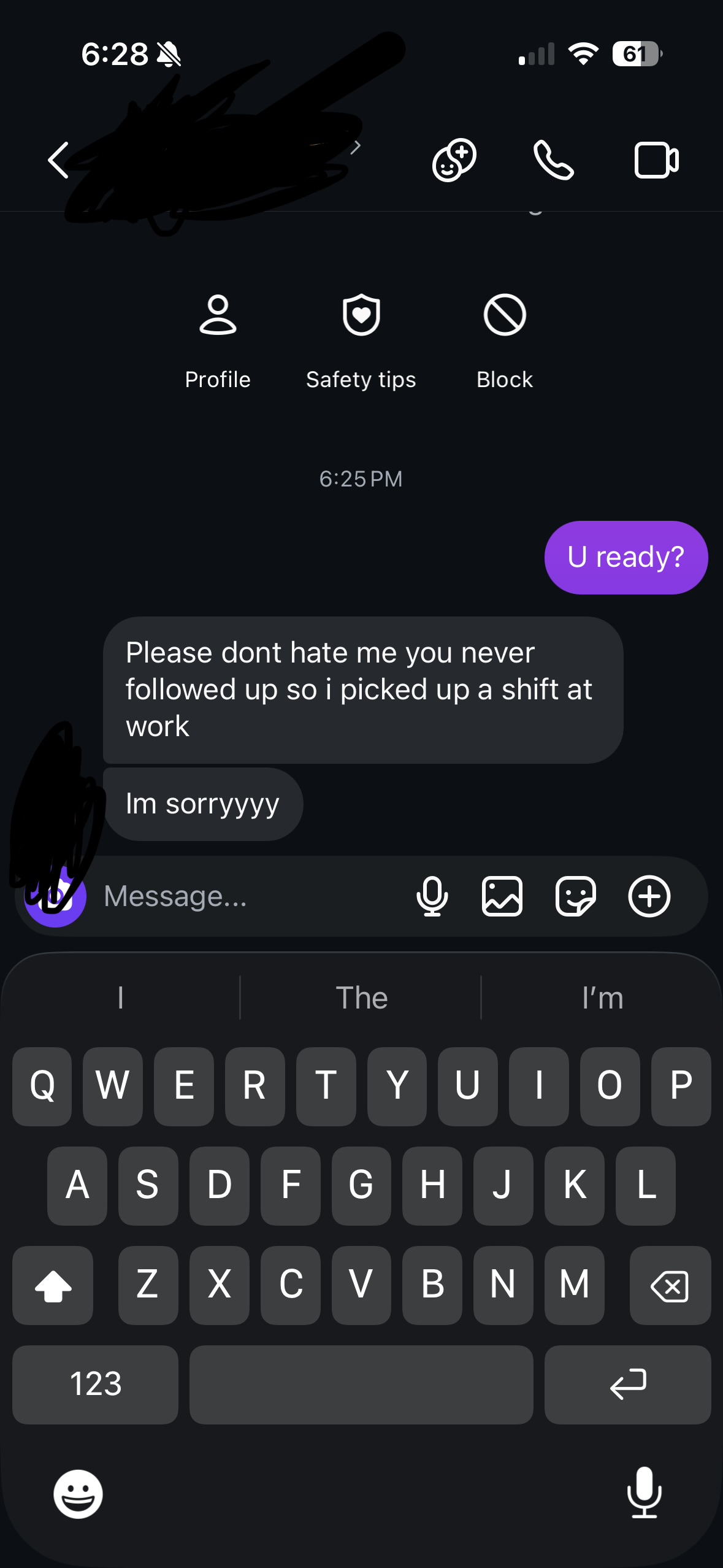Open the contact's Profile
The image size is (723, 1568).
coord(218,342)
